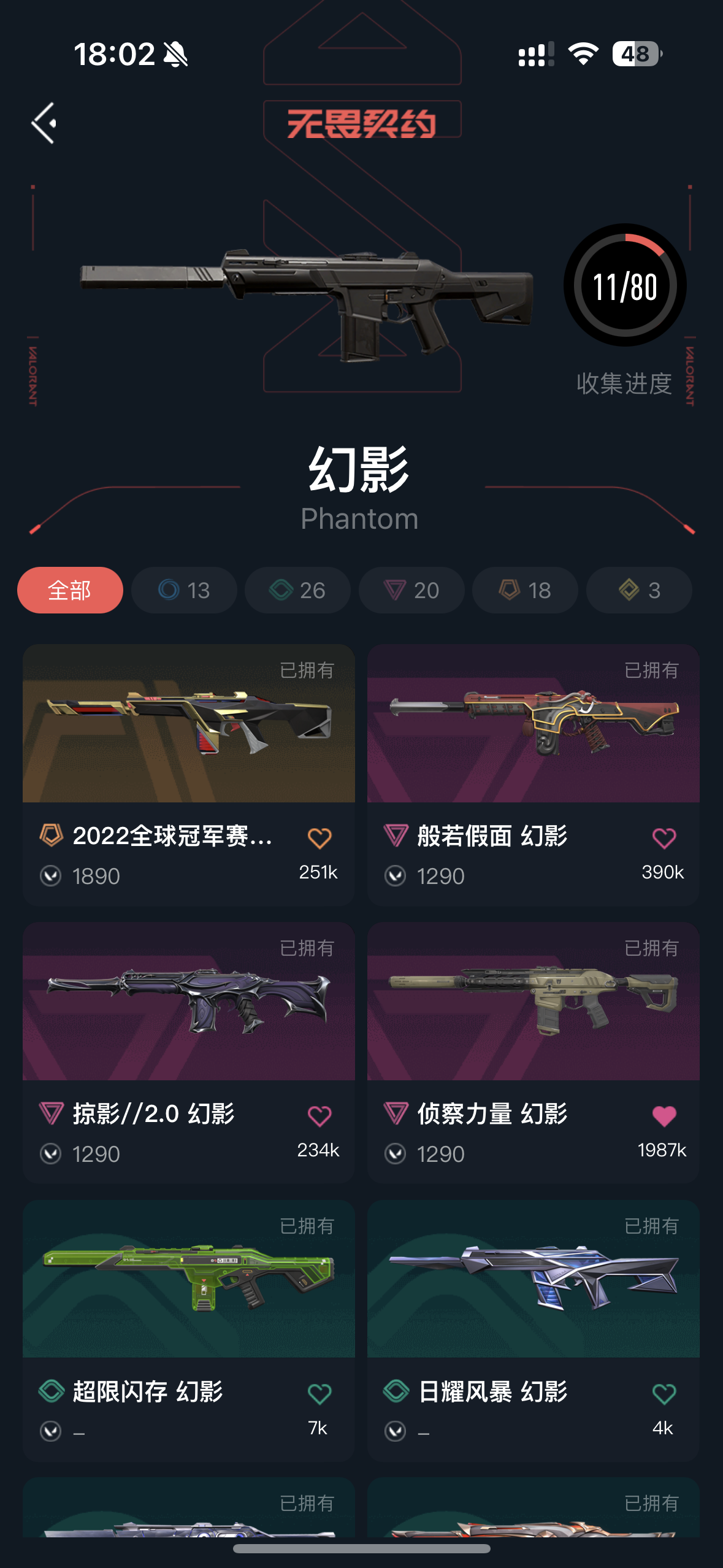Filter skins by the tier showing 20
723x1568 pixels.
click(411, 590)
